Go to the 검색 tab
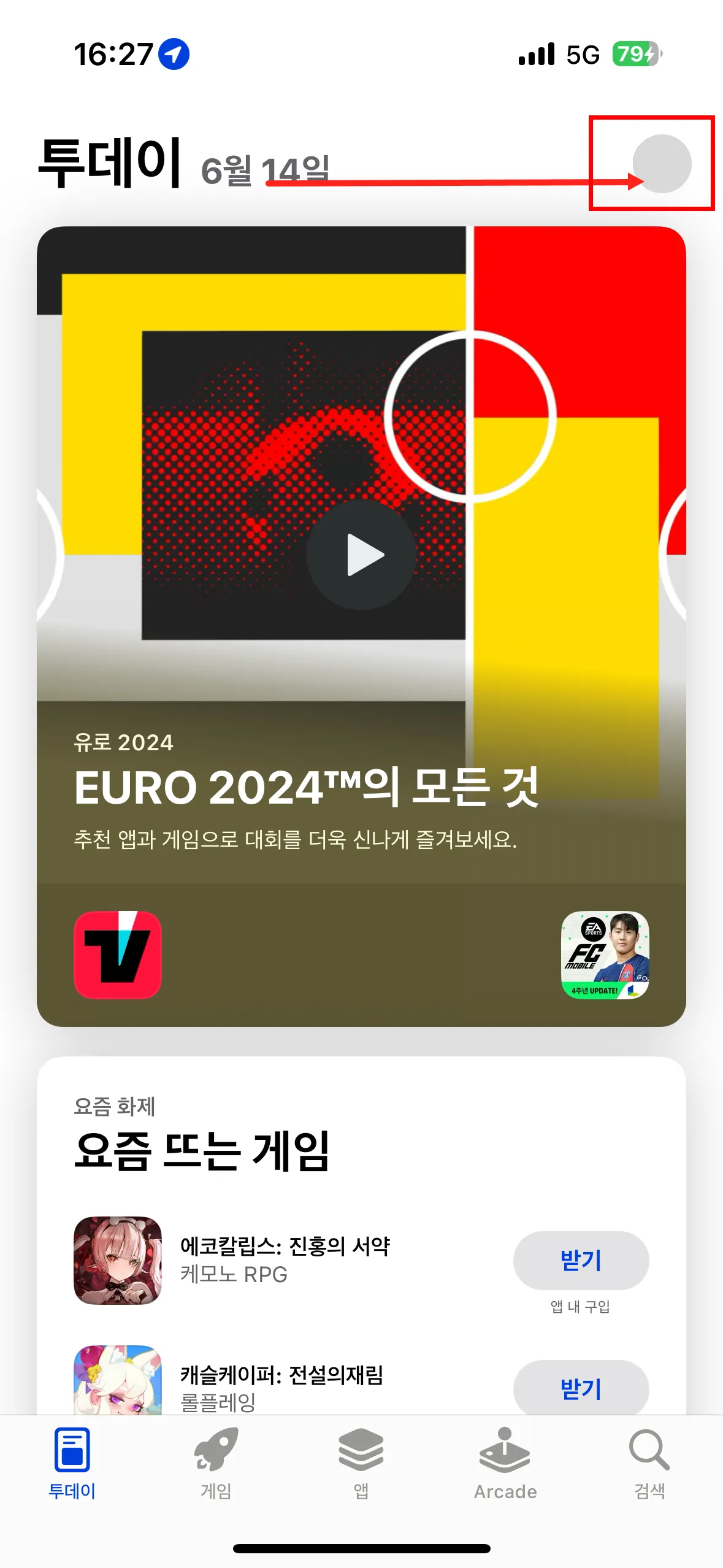Image resolution: width=723 pixels, height=1568 pixels. tap(649, 1464)
